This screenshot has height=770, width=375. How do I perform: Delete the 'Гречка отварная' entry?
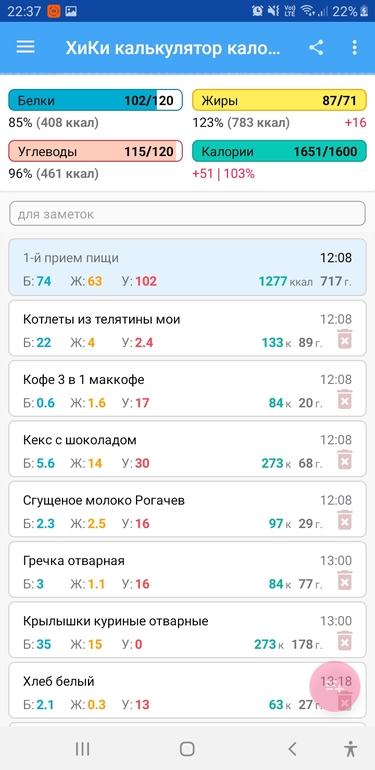coord(345,581)
